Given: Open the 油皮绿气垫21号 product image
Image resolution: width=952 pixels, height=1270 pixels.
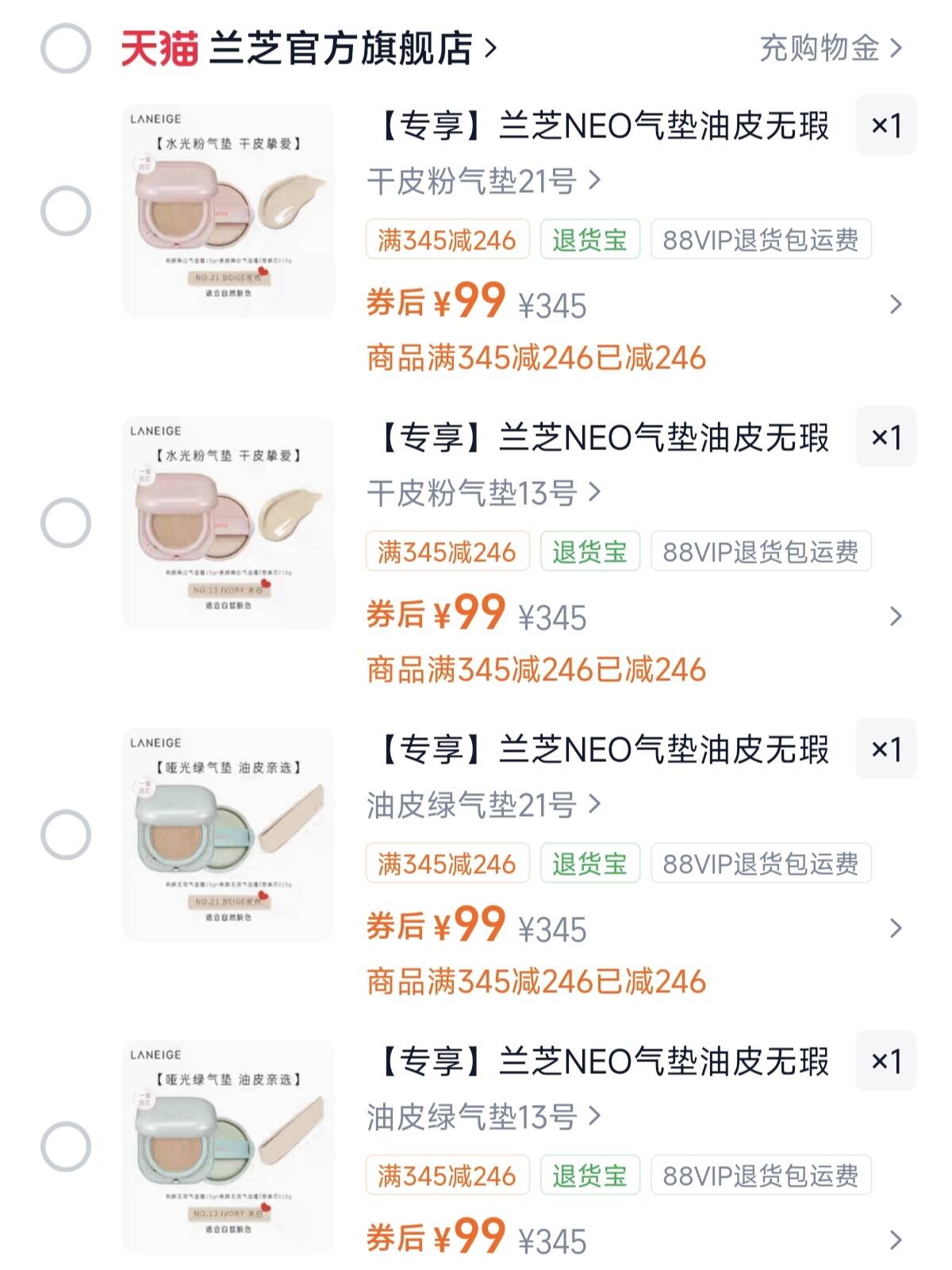Looking at the screenshot, I should tap(228, 835).
